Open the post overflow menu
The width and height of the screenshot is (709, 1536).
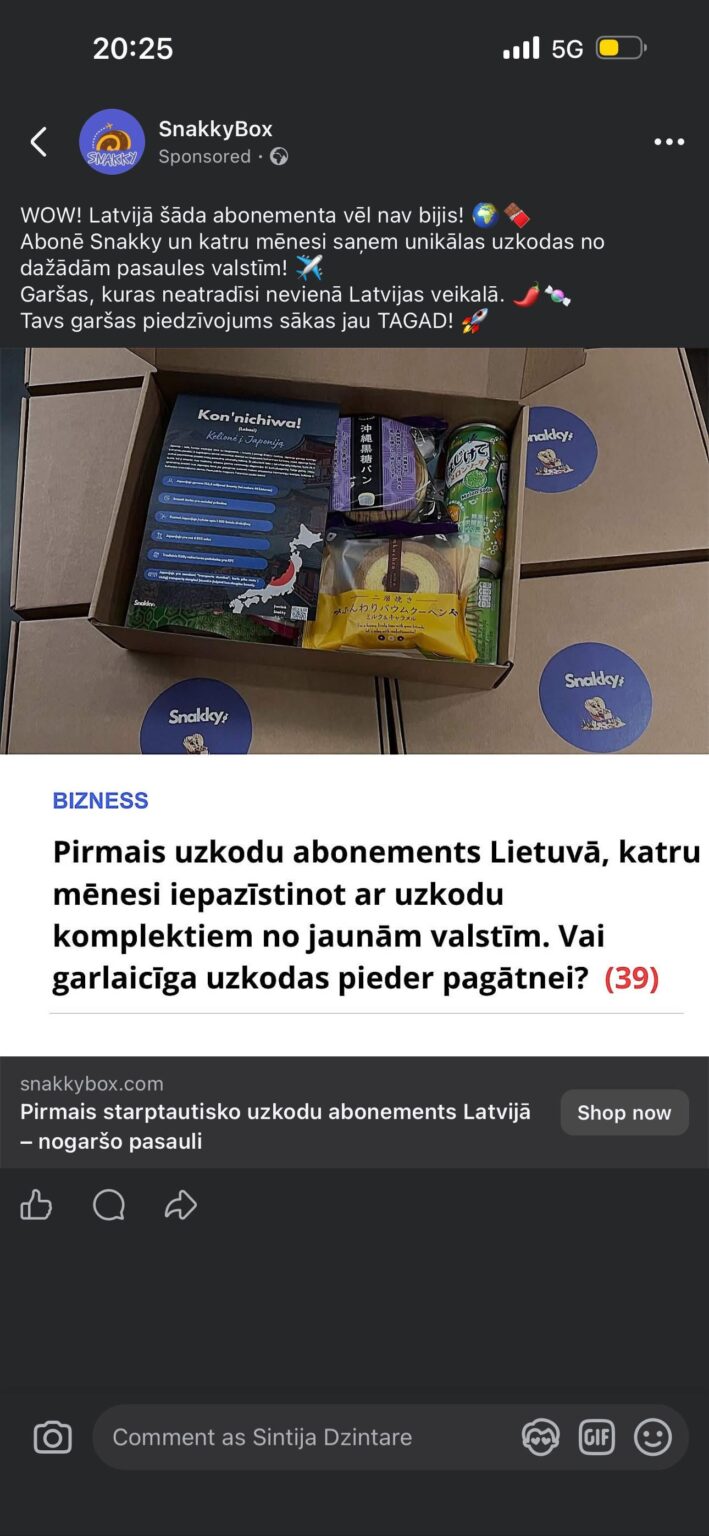pos(669,142)
